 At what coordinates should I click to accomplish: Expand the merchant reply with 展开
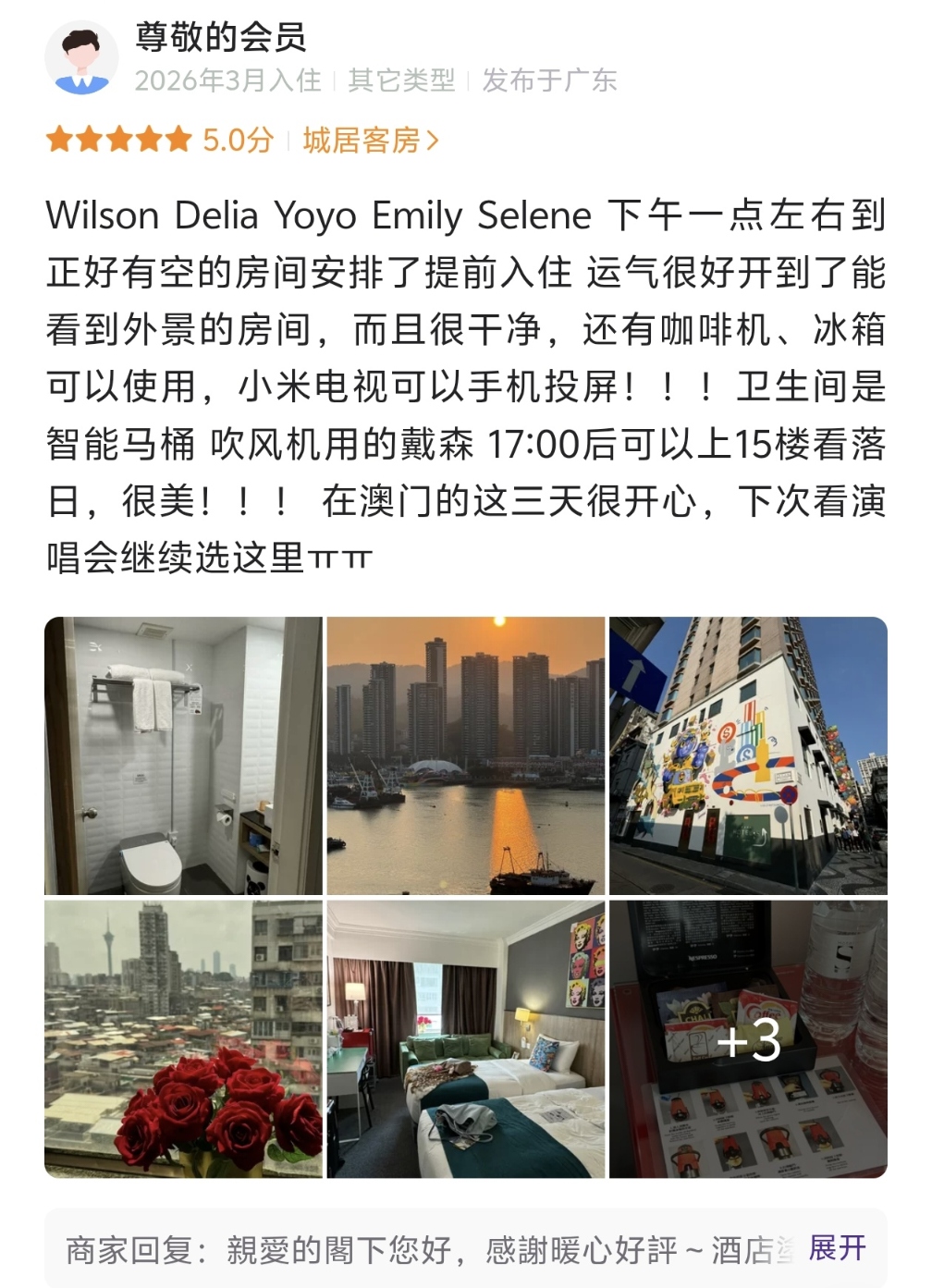(x=837, y=1248)
